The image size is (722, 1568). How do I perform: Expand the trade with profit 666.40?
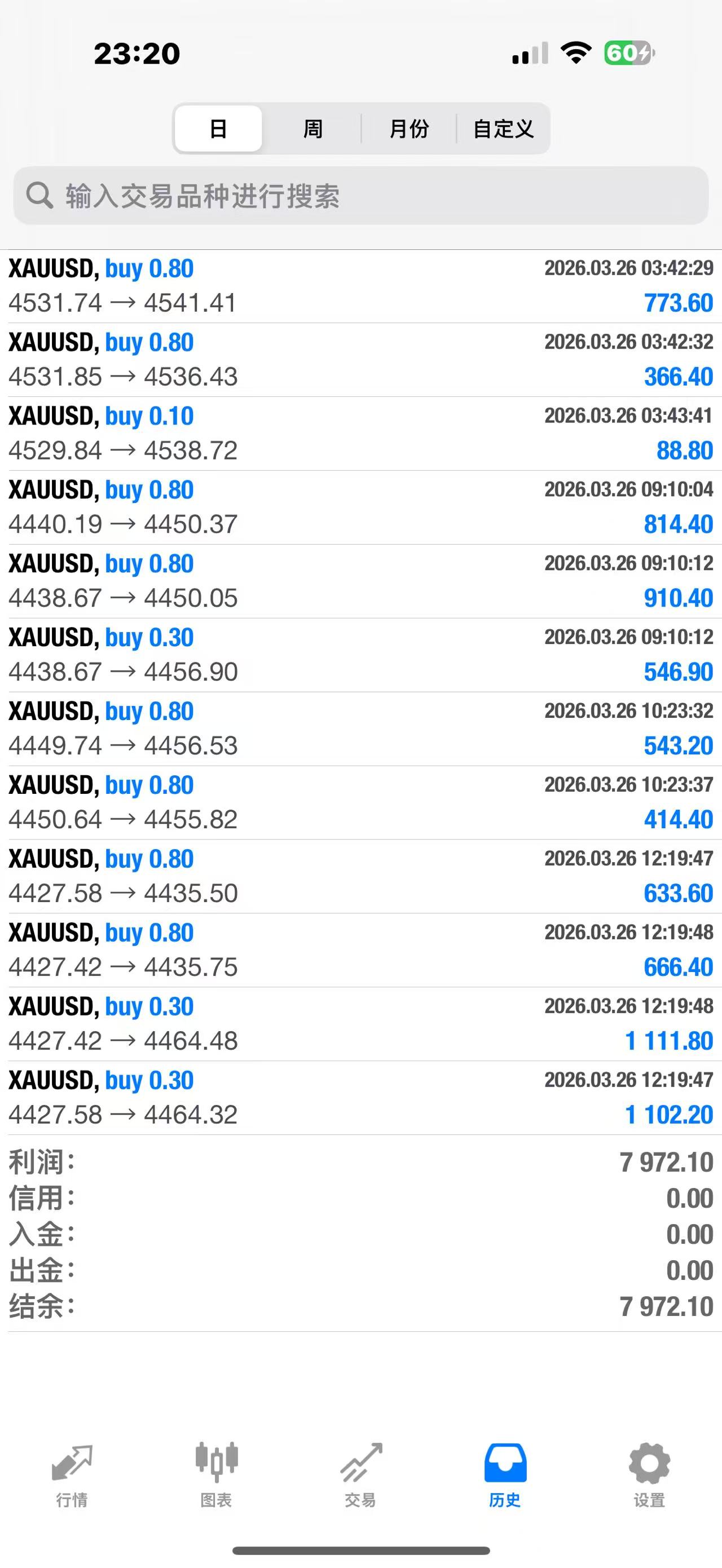[x=360, y=949]
